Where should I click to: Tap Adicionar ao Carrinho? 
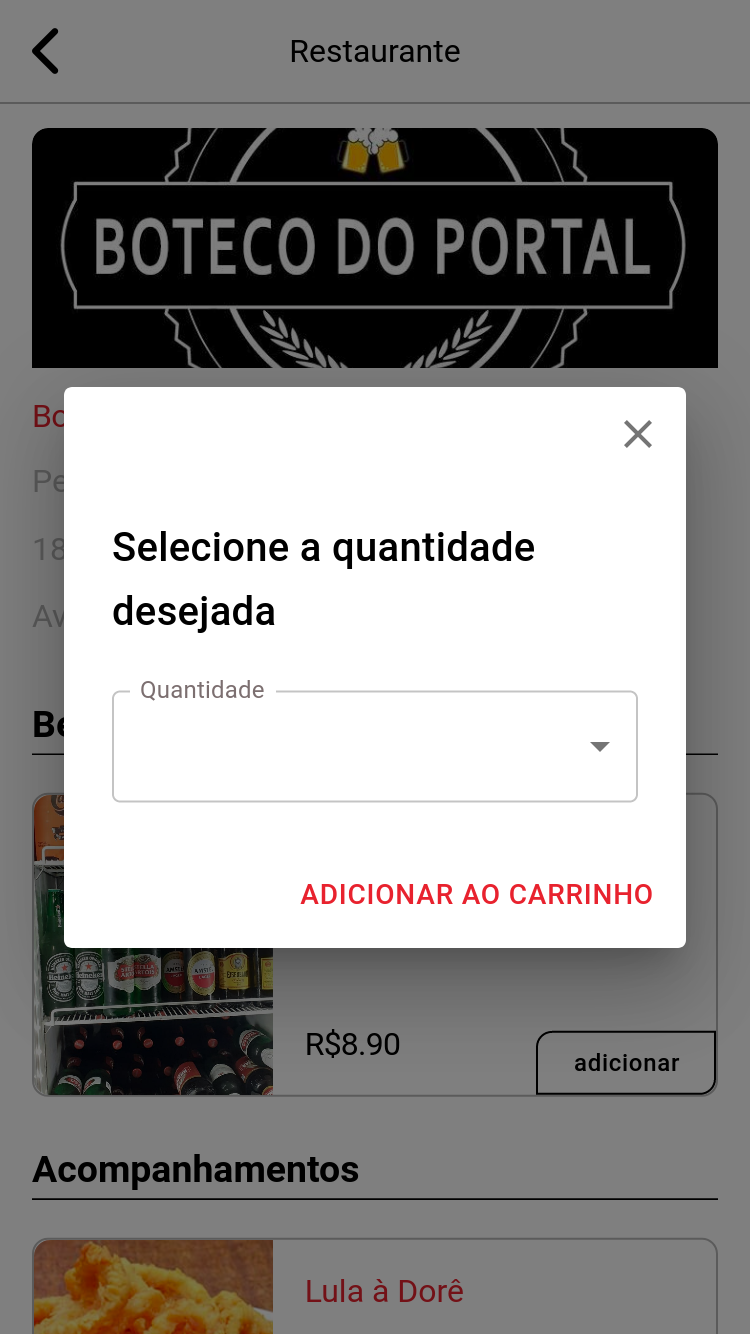point(477,894)
